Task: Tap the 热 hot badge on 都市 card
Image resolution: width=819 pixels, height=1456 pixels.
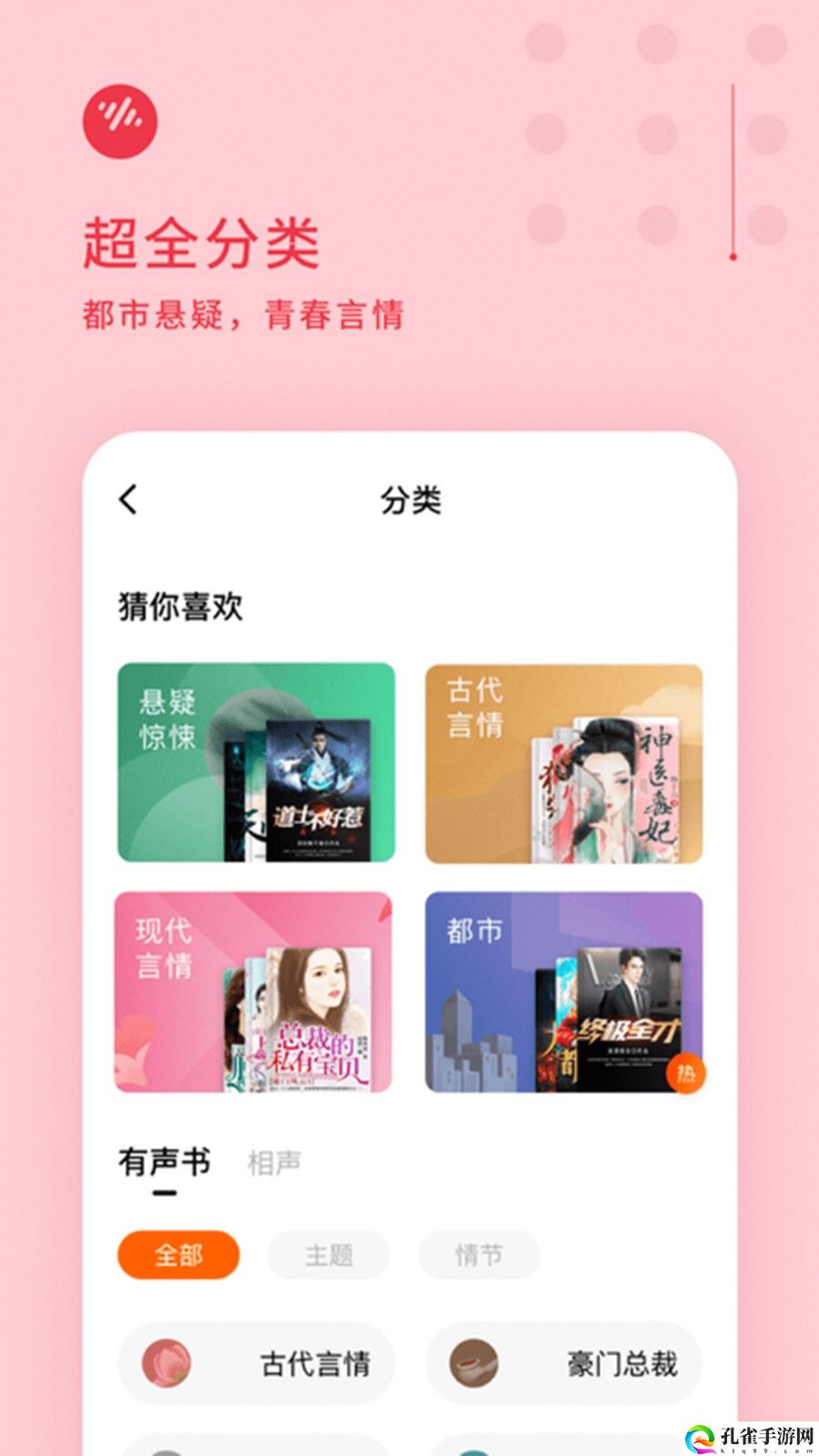Action: pyautogui.click(x=684, y=1076)
